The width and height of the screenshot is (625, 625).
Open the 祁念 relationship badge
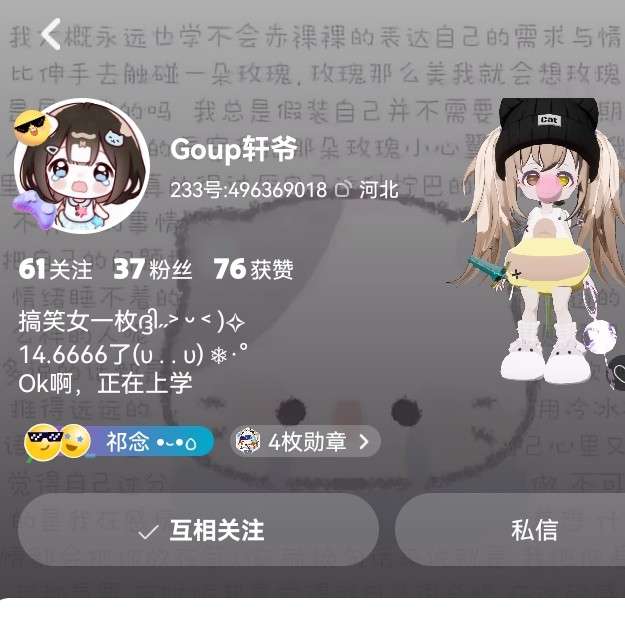[119, 441]
